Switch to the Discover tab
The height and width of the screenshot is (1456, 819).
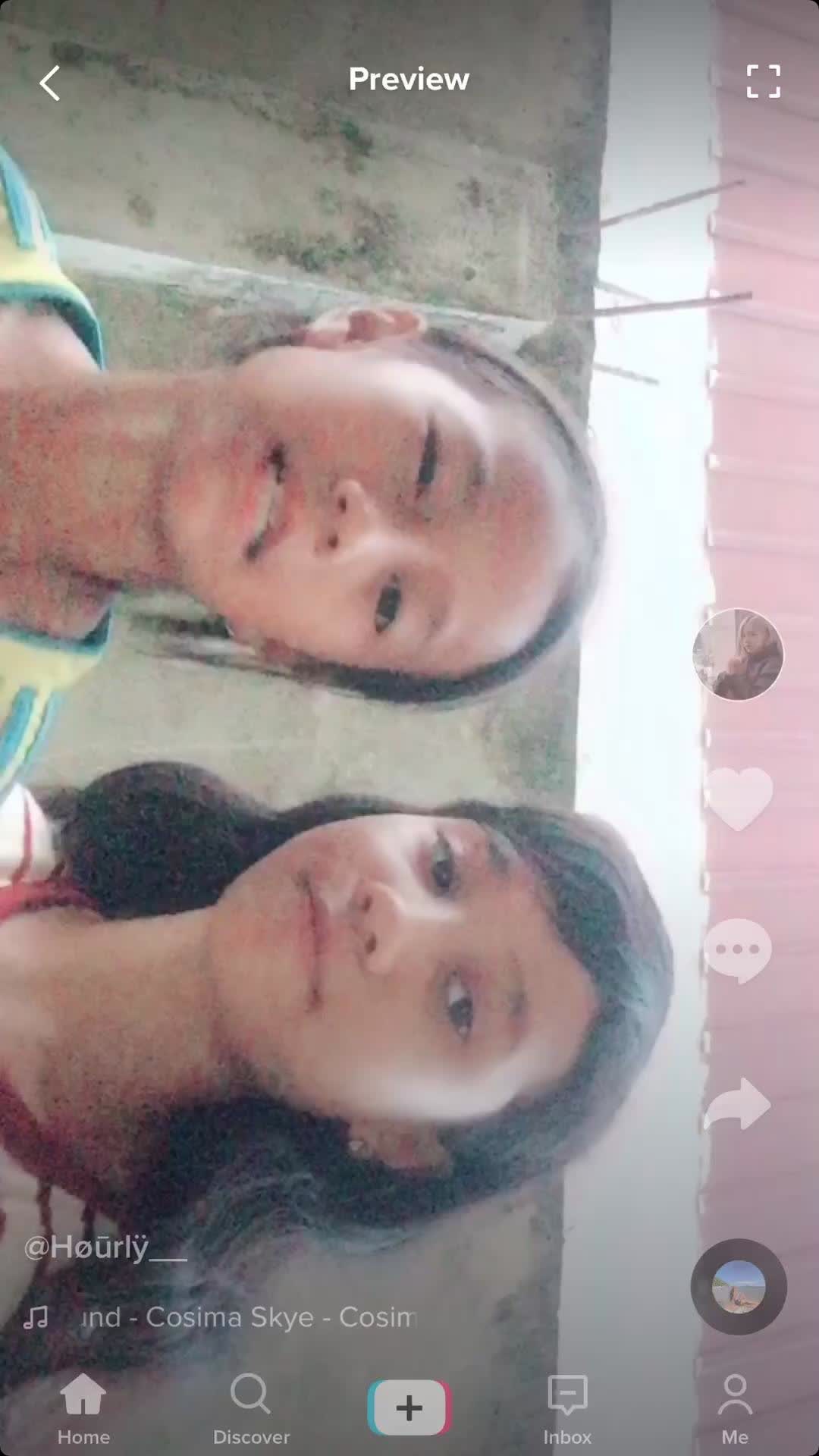click(251, 1409)
